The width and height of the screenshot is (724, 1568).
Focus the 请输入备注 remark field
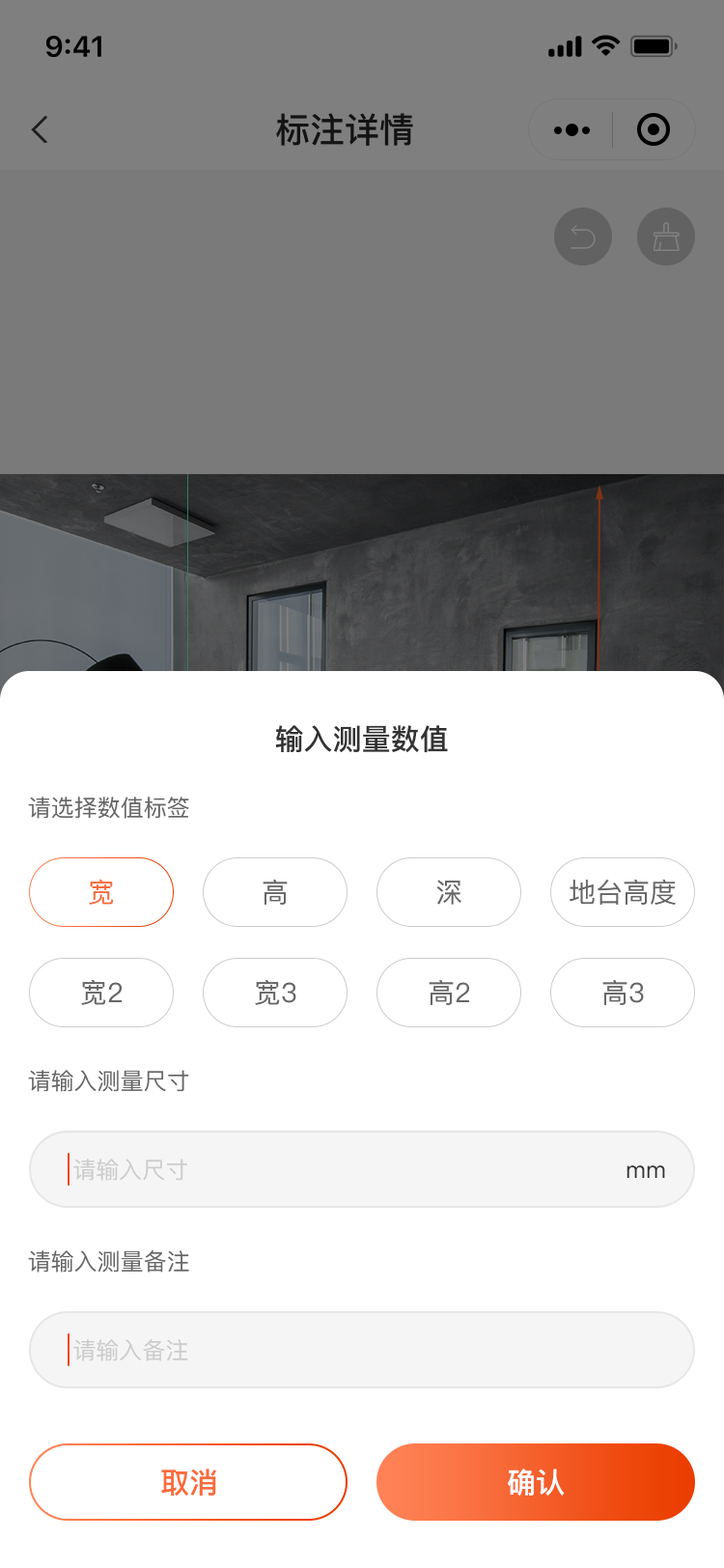click(362, 1350)
